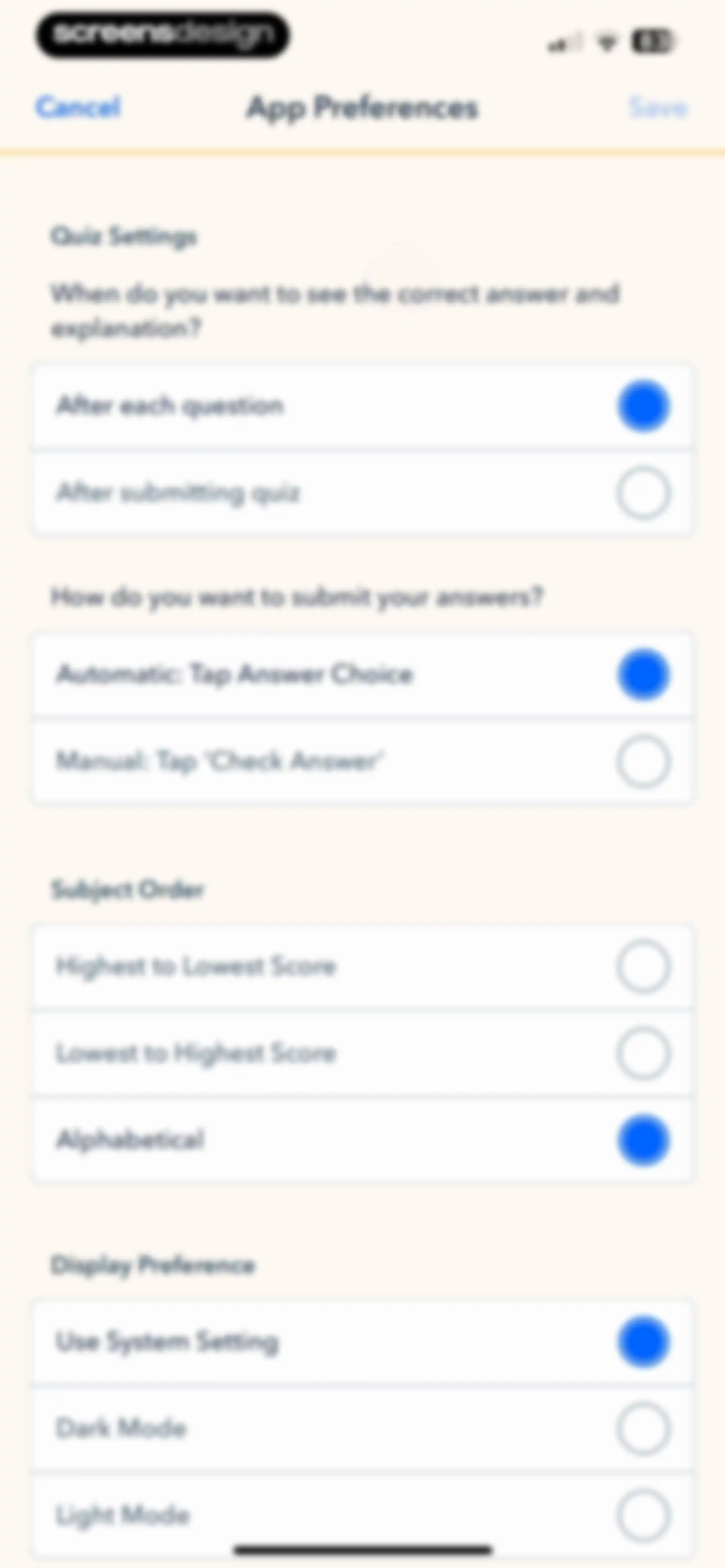
Task: Cancel the preference changes
Action: point(79,107)
